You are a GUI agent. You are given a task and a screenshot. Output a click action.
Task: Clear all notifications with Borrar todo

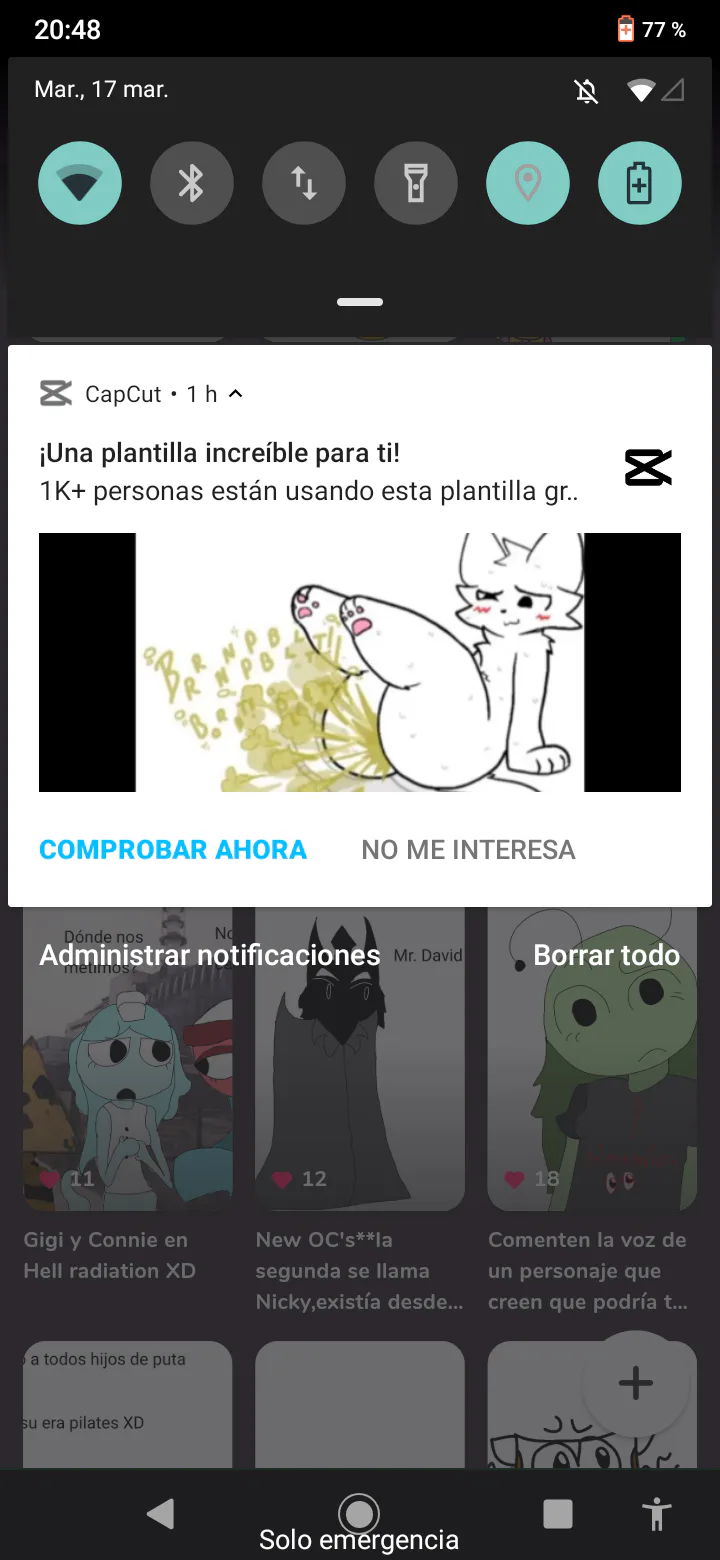606,955
